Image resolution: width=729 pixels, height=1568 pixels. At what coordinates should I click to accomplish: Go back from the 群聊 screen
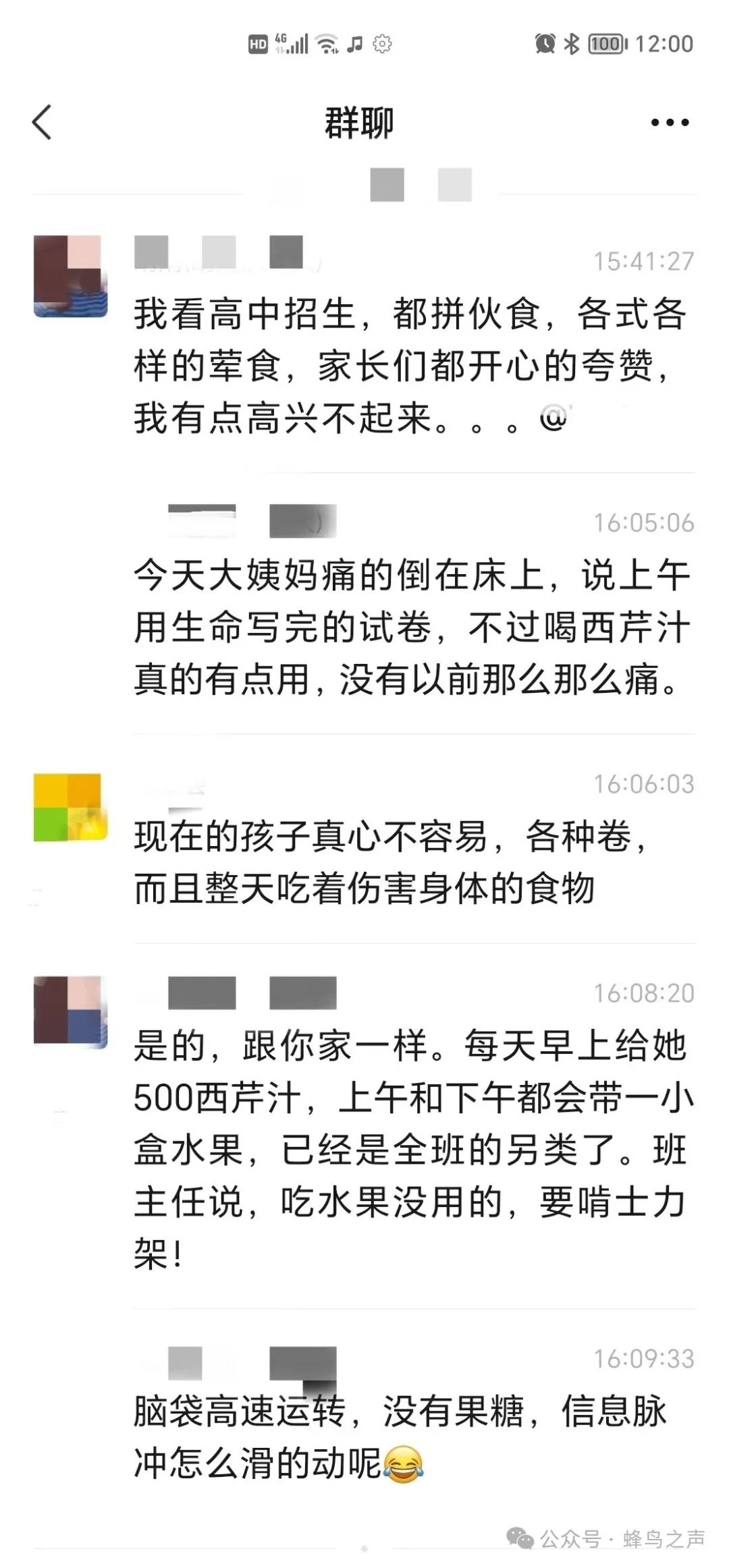[x=42, y=123]
